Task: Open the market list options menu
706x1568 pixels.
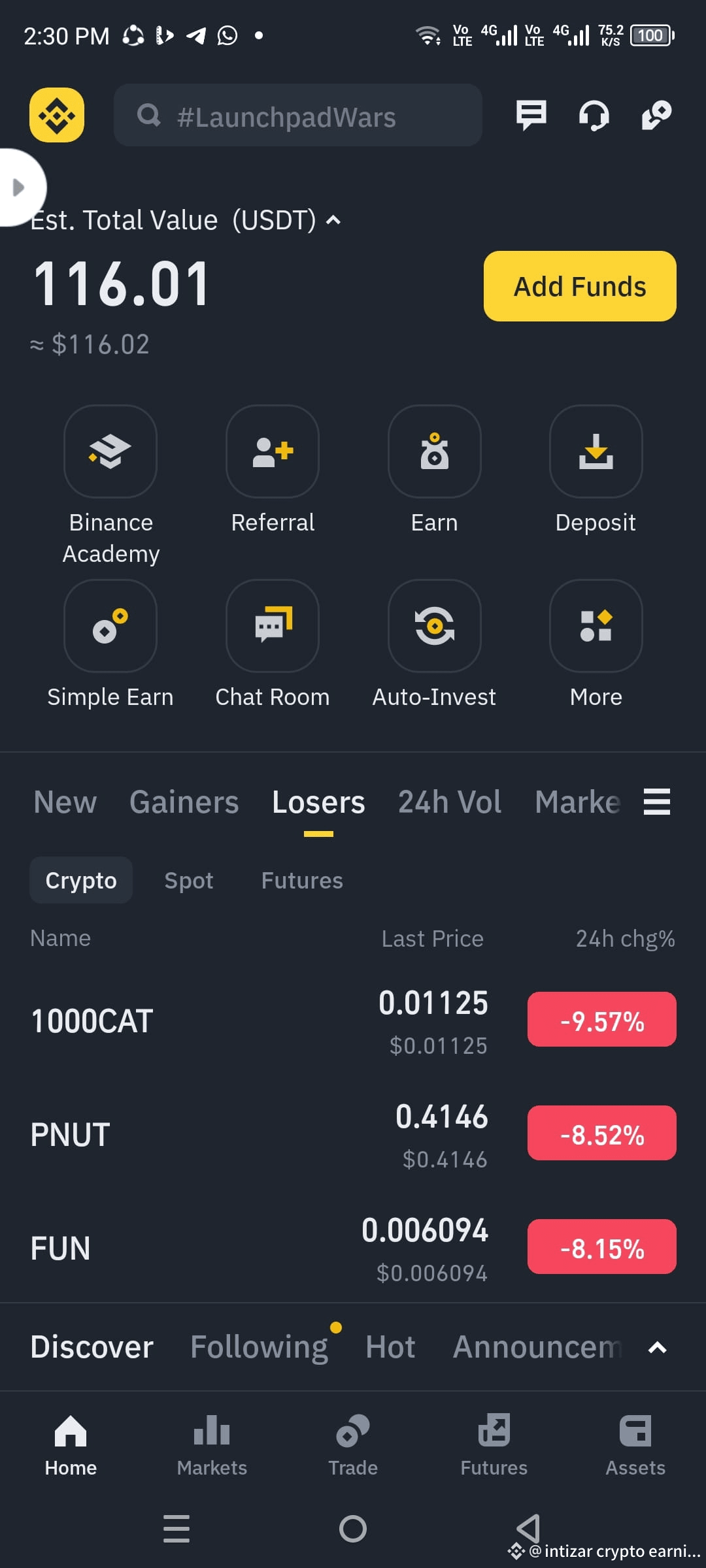Action: tap(657, 802)
